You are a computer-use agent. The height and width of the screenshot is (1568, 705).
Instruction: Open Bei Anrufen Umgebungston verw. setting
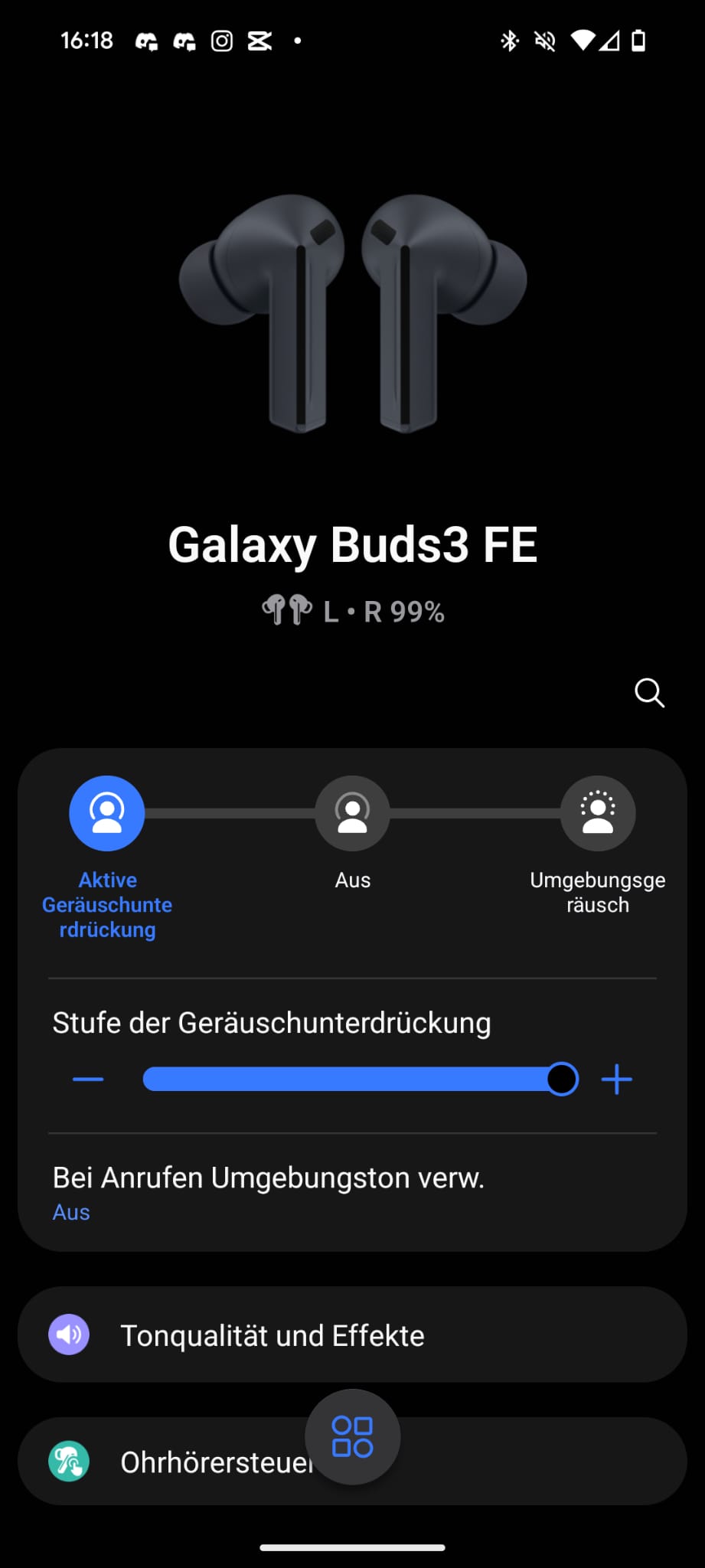(x=268, y=1191)
